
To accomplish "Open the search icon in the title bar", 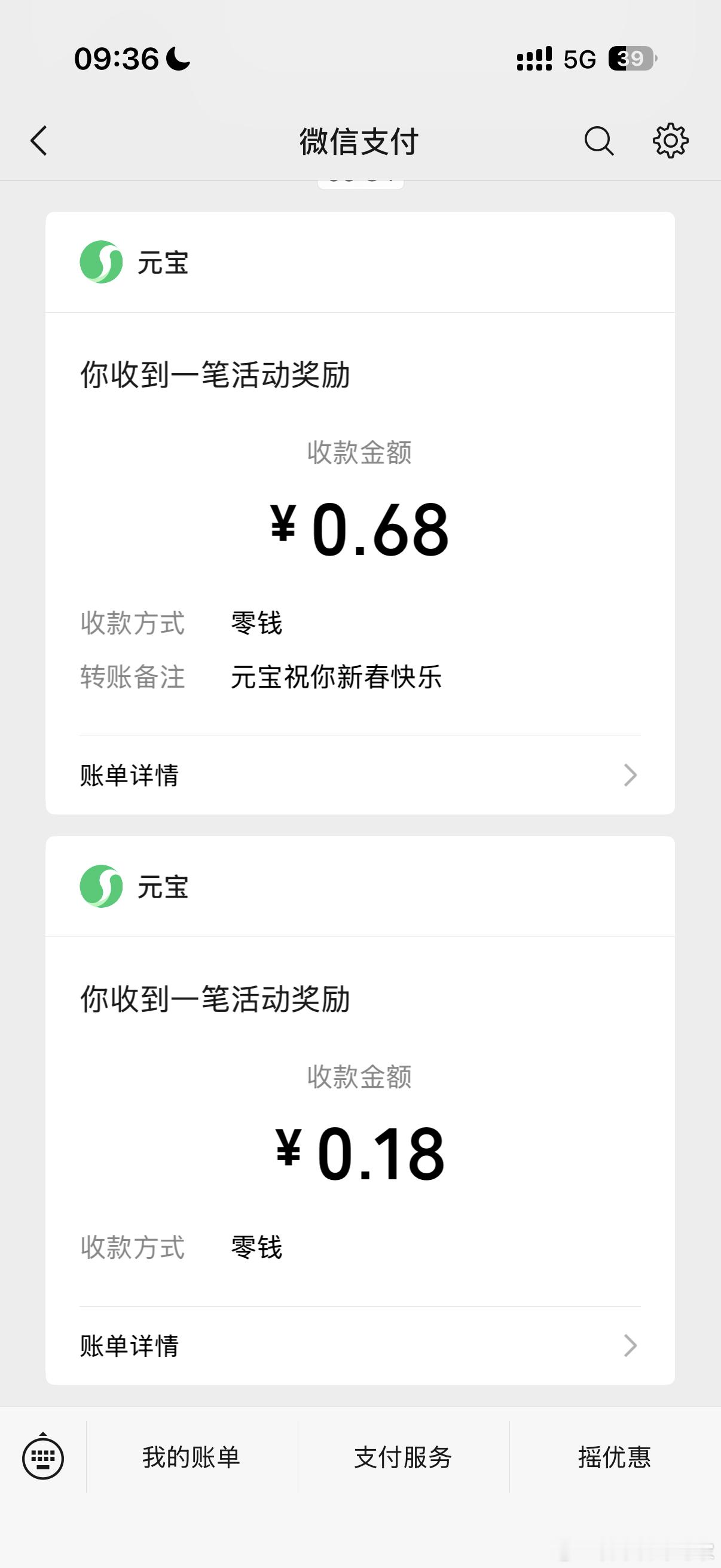I will [x=598, y=141].
